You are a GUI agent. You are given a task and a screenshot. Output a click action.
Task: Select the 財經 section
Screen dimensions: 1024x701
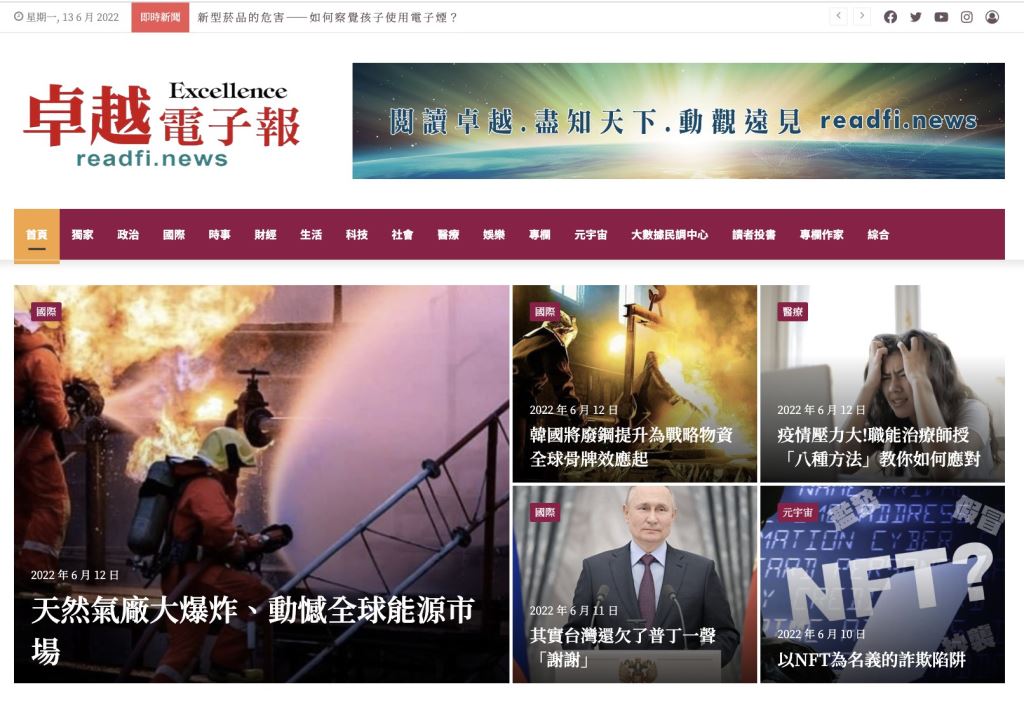tap(265, 235)
